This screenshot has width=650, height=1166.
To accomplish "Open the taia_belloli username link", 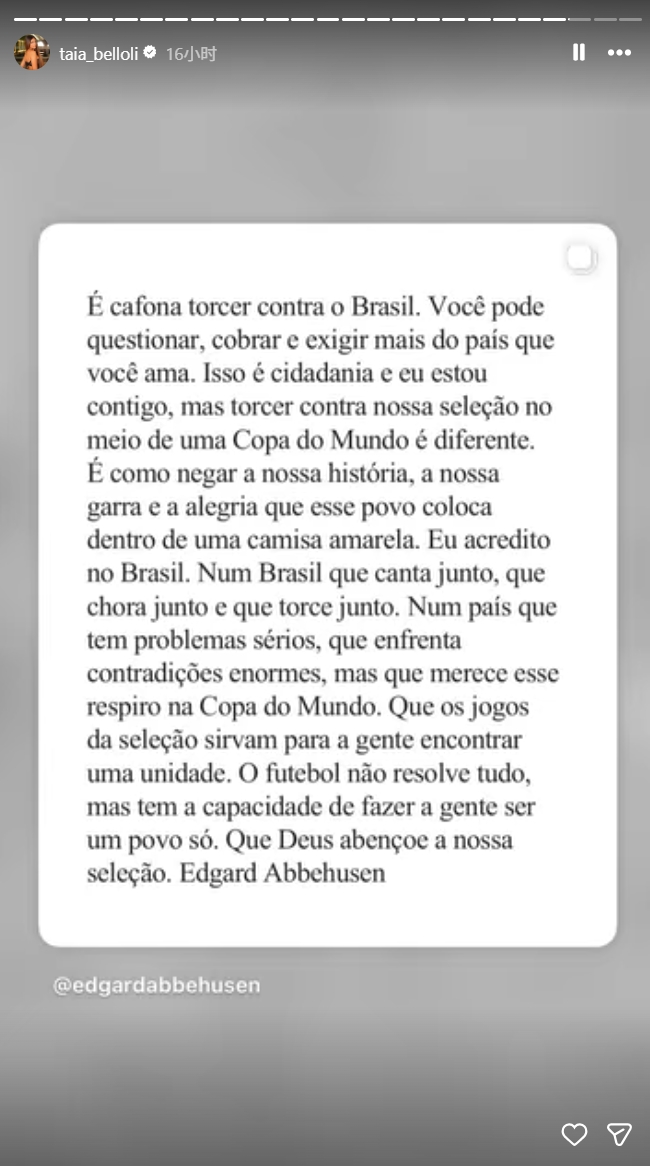I will point(99,54).
